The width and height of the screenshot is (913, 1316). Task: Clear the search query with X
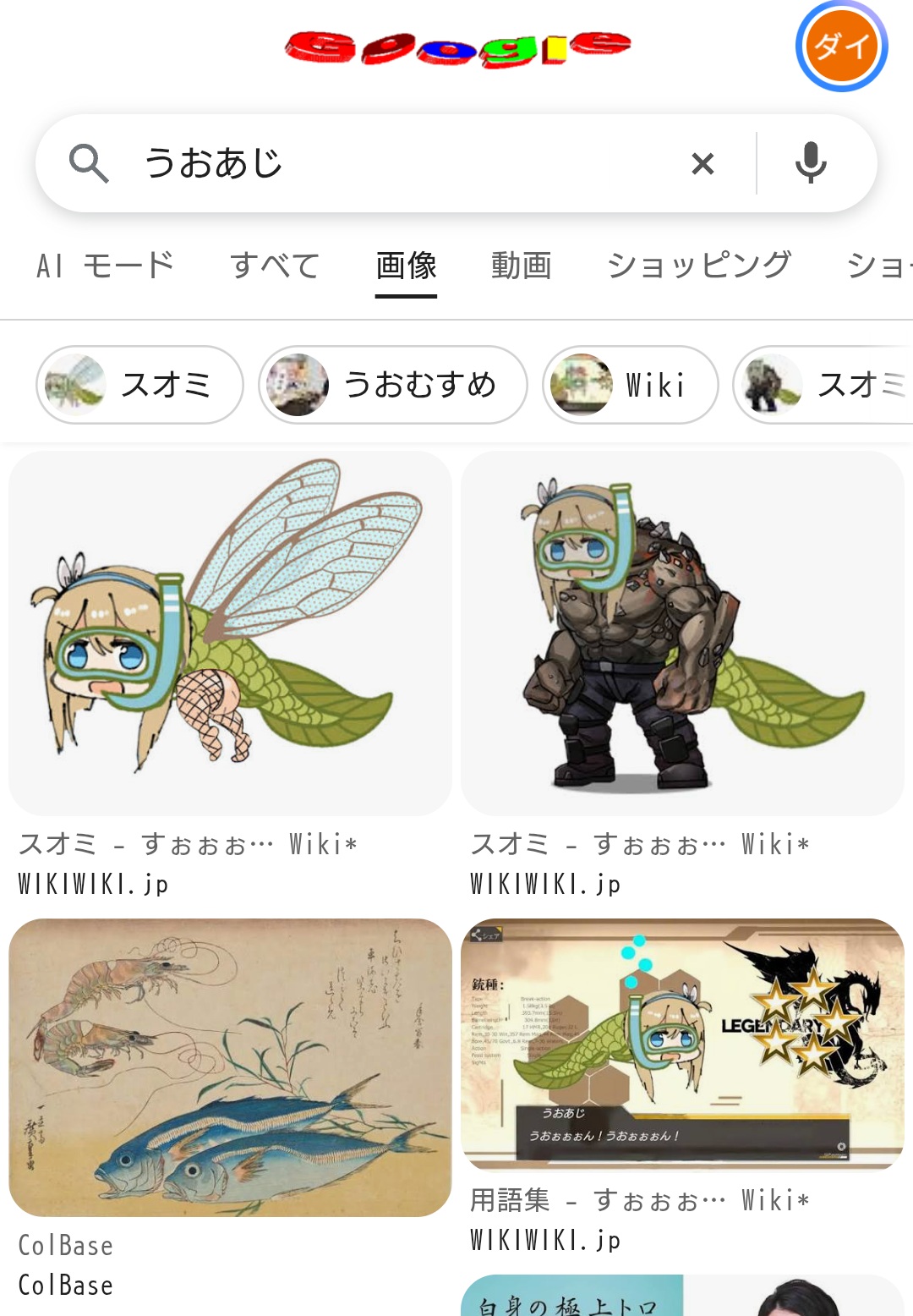tap(703, 163)
